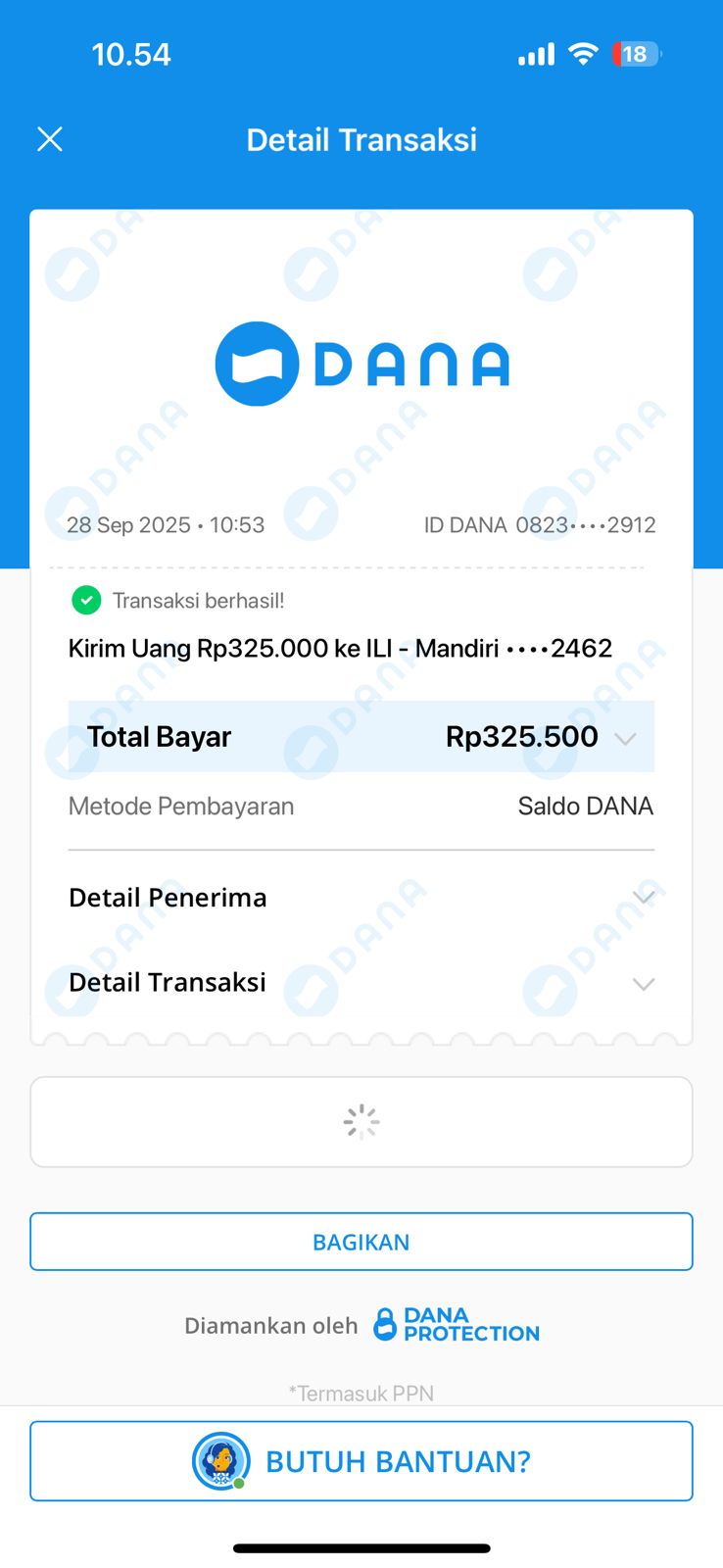Open the BUTUH BANTUAN help button
Screen dimensions: 723x1568
(361, 1461)
